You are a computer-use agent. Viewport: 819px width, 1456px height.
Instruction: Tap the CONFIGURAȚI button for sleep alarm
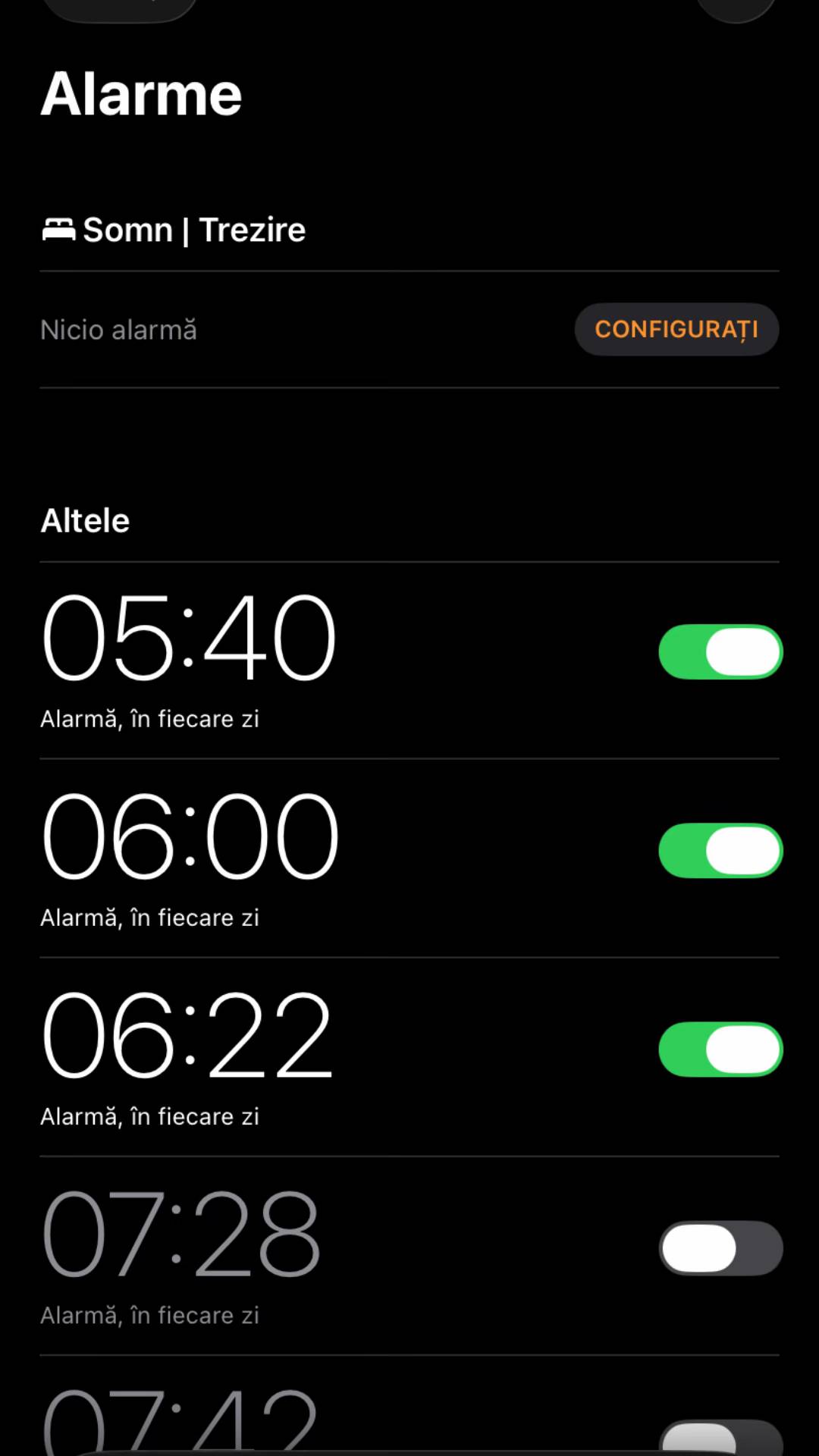676,329
